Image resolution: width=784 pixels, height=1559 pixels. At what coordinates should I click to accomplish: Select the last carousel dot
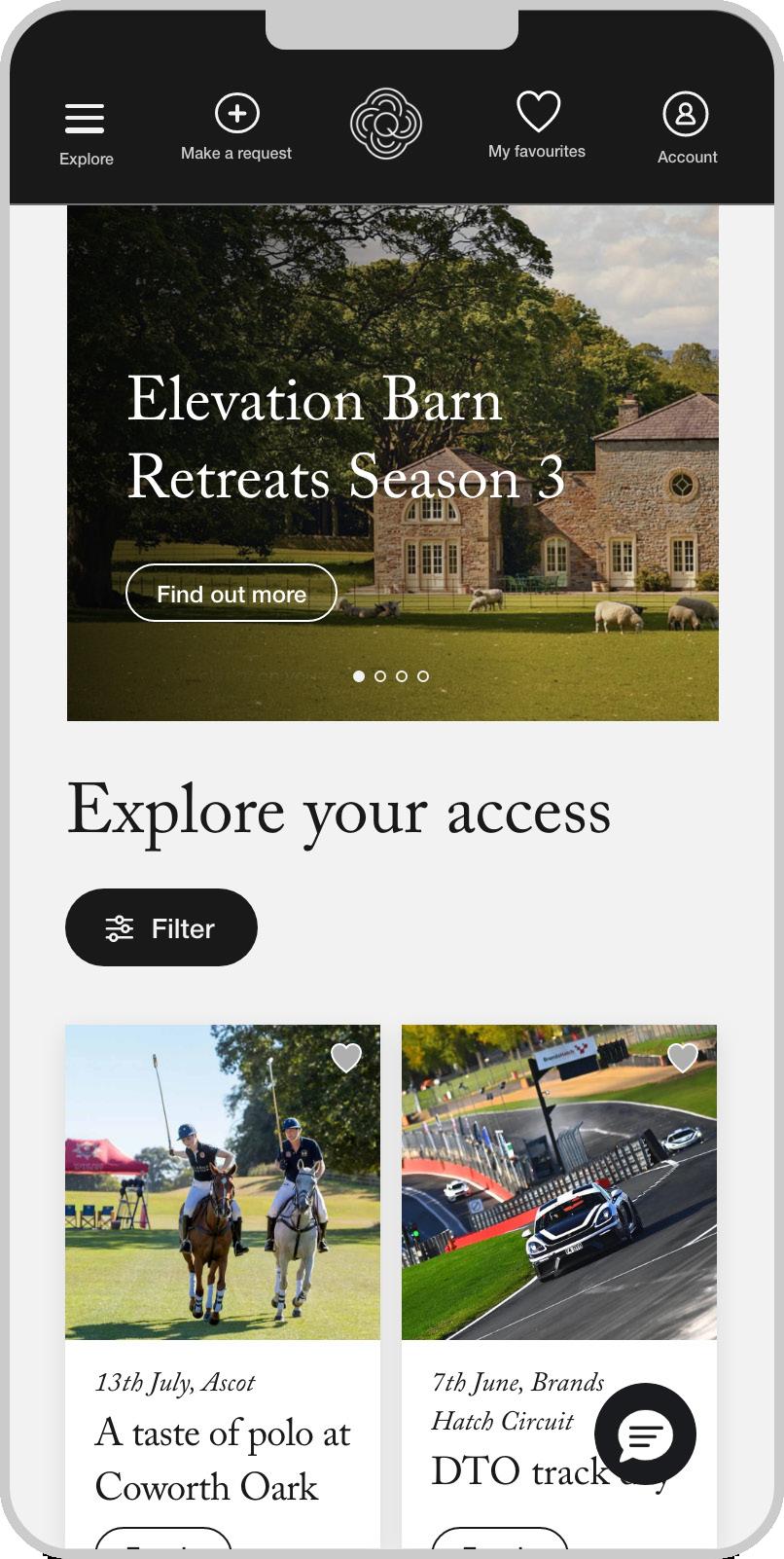(423, 676)
